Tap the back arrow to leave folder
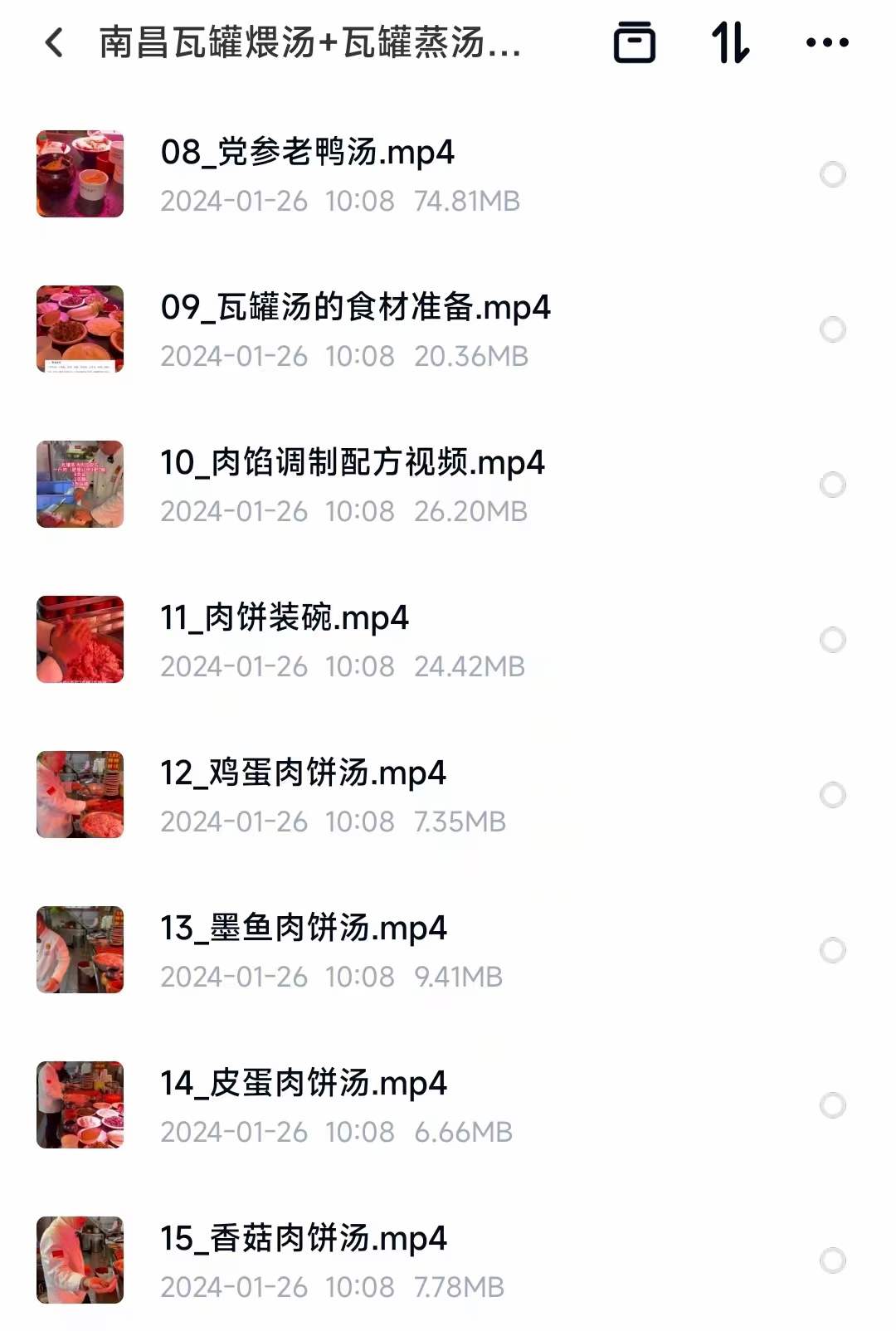Screen dimensions: 896x1331 tap(53, 43)
